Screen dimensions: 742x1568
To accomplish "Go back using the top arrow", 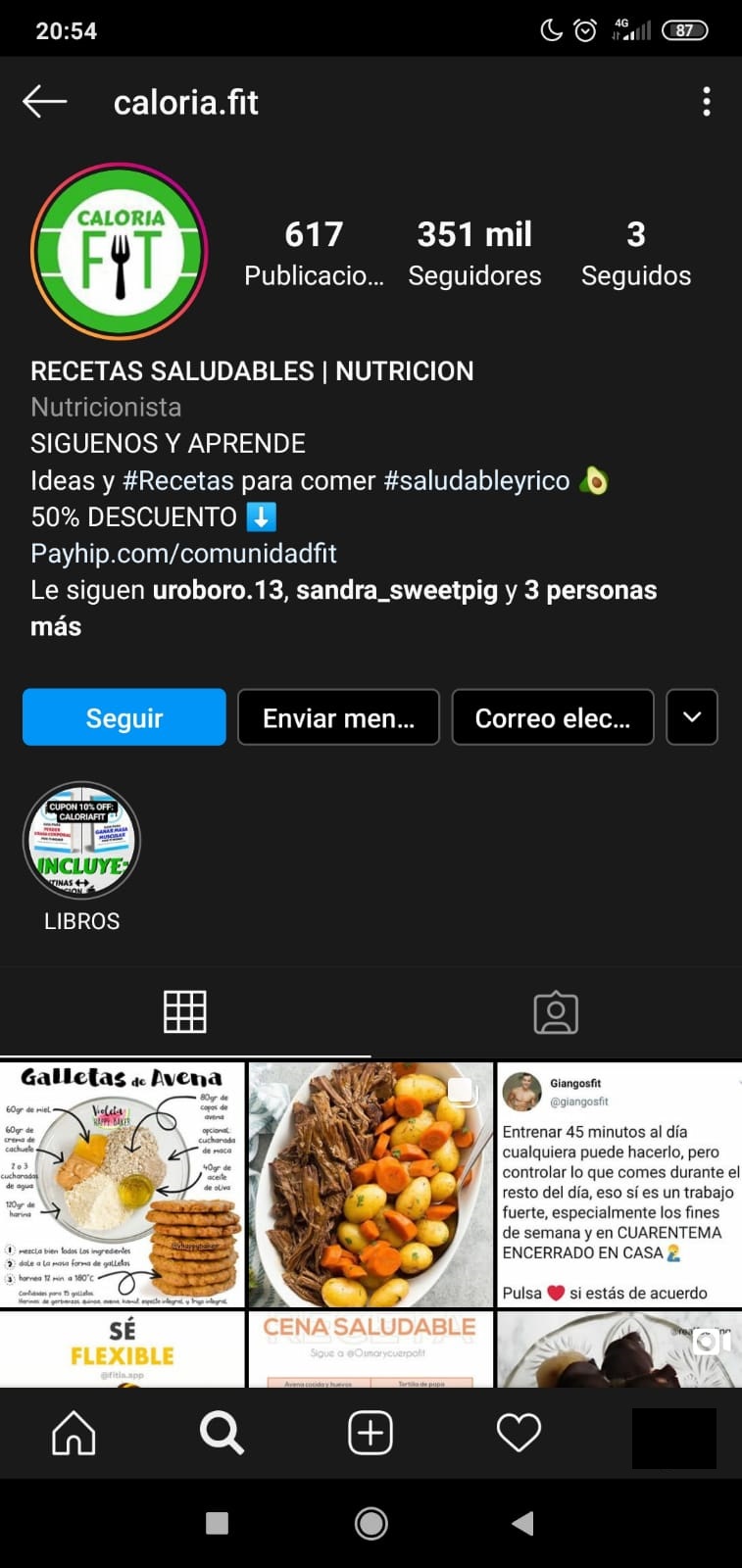I will 44,101.
